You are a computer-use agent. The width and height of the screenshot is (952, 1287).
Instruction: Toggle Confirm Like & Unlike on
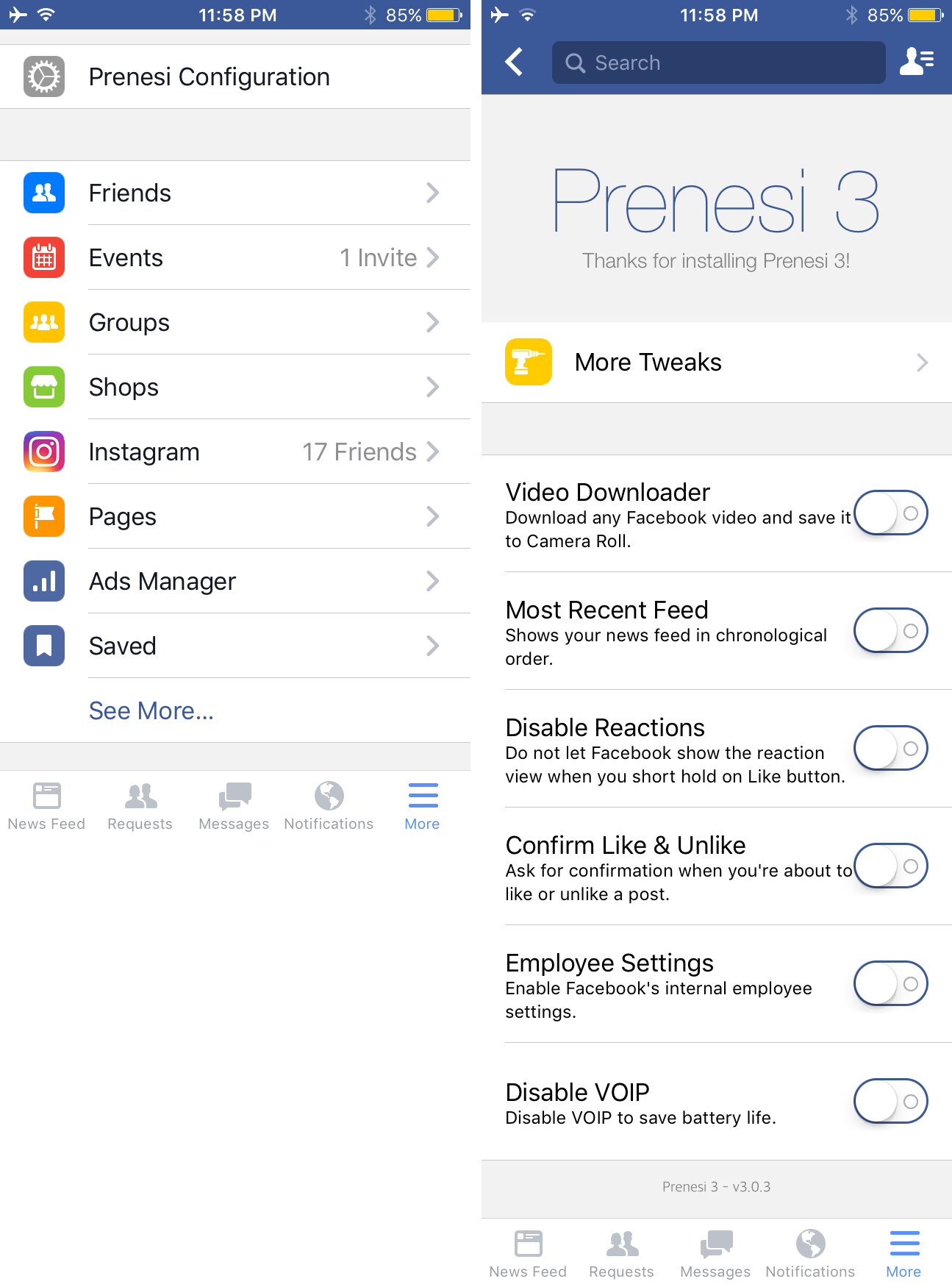point(890,866)
